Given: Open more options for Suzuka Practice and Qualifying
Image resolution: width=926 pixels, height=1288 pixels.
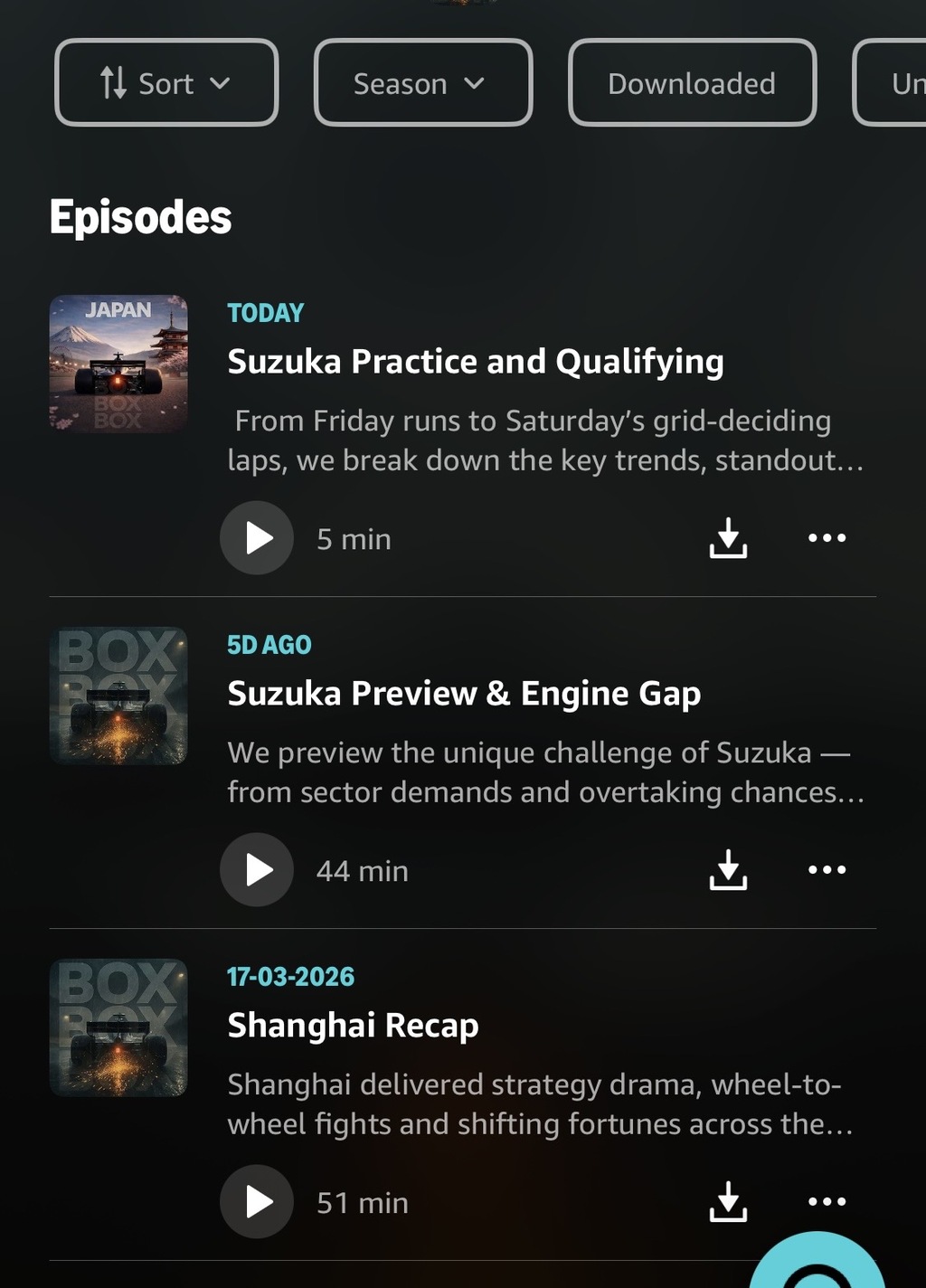Looking at the screenshot, I should click(x=827, y=538).
